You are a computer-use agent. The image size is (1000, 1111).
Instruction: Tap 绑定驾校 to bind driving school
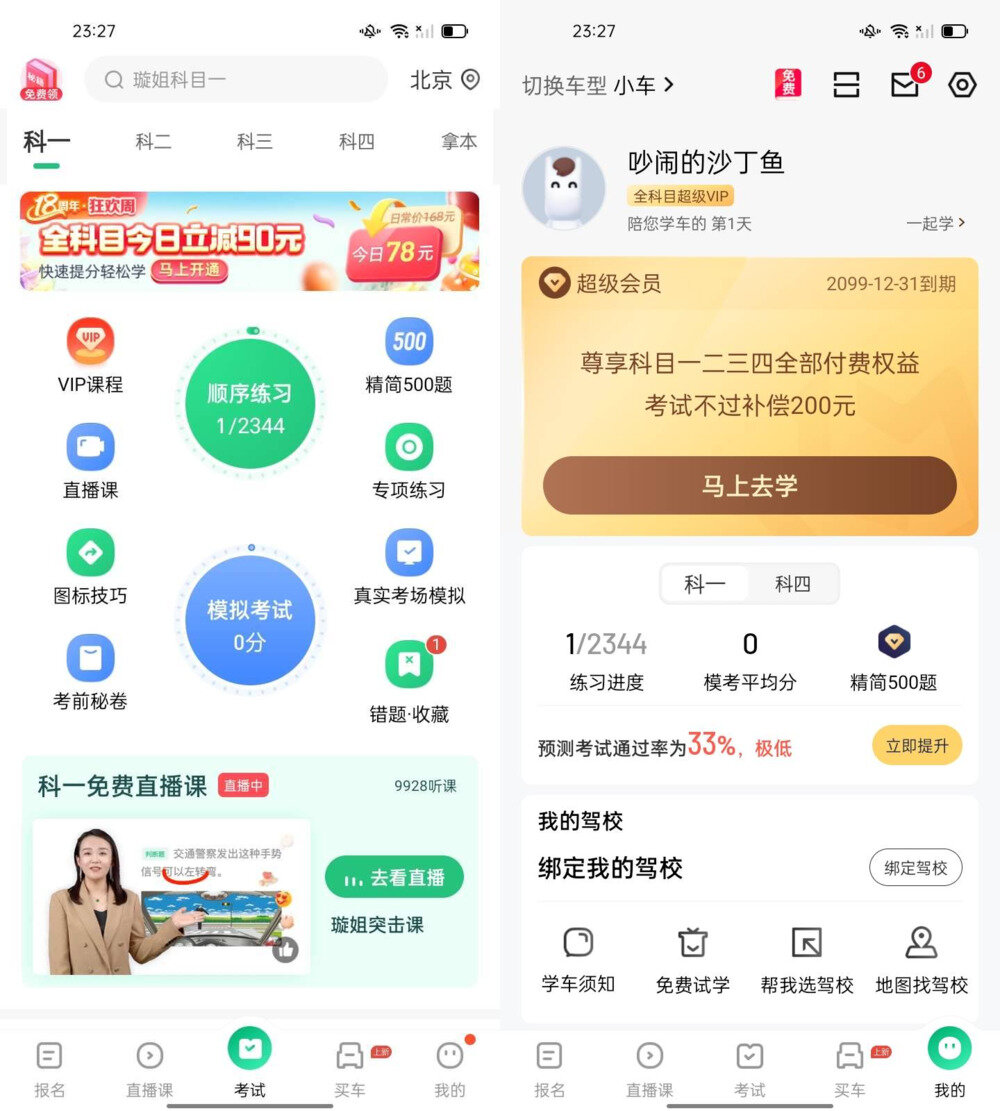(915, 868)
